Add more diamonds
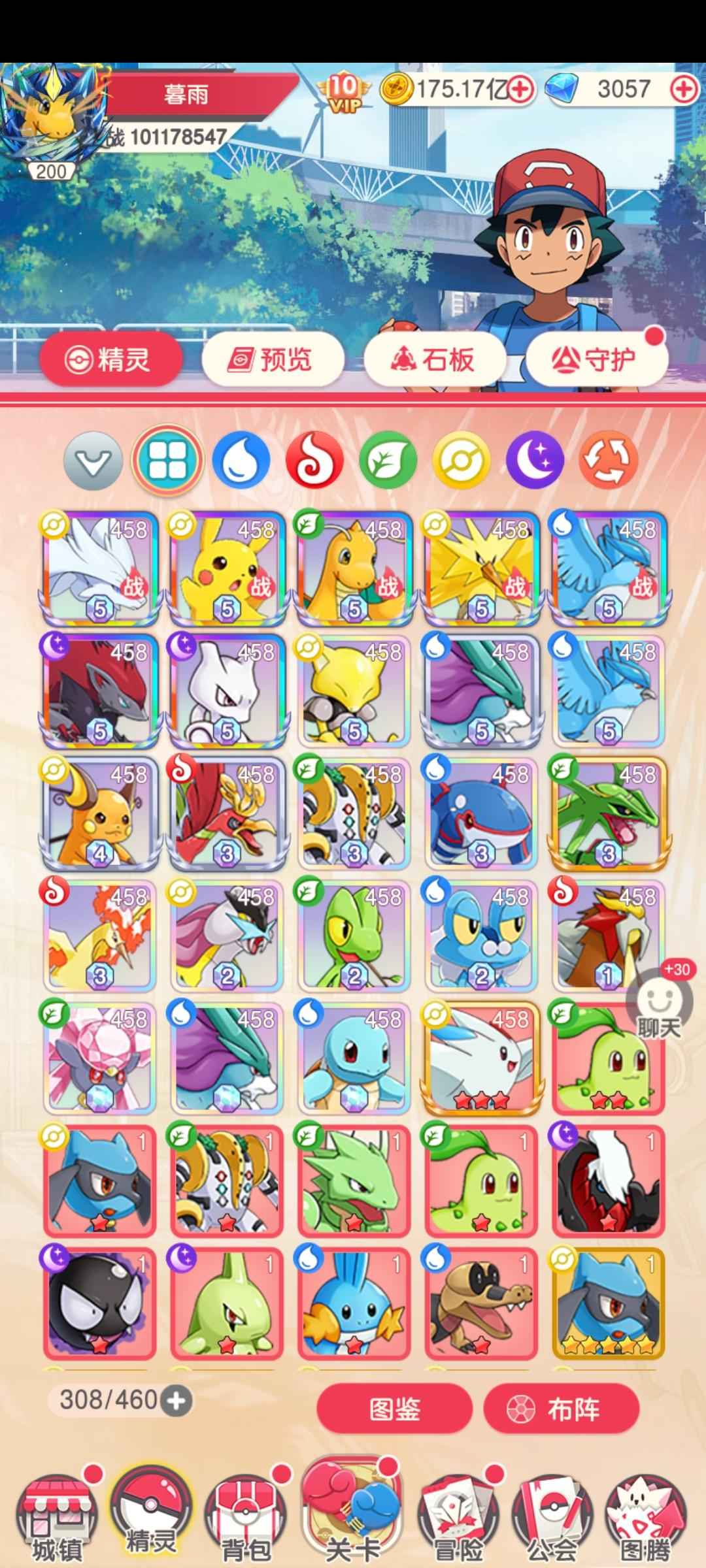This screenshot has width=706, height=1568. click(684, 89)
